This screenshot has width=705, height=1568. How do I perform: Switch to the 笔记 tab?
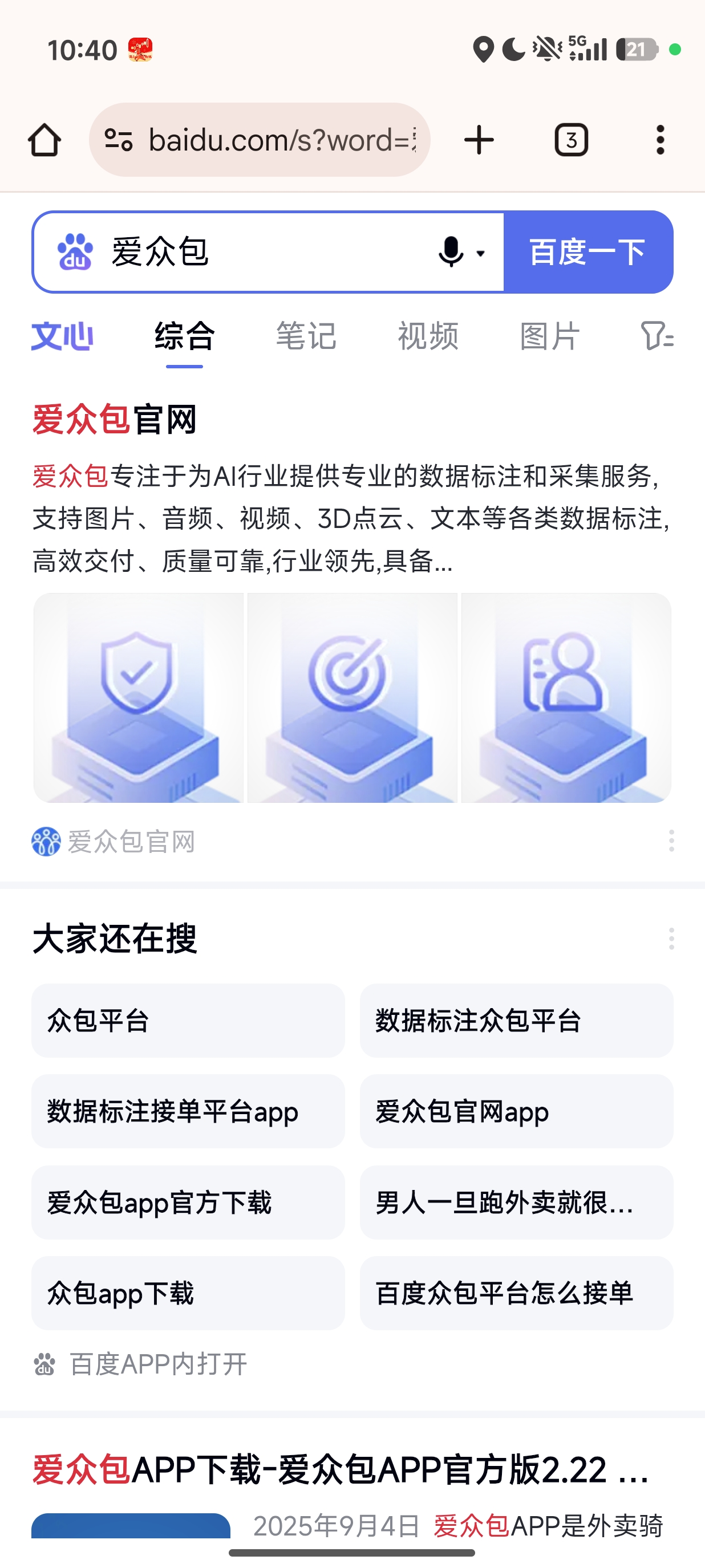(x=306, y=336)
